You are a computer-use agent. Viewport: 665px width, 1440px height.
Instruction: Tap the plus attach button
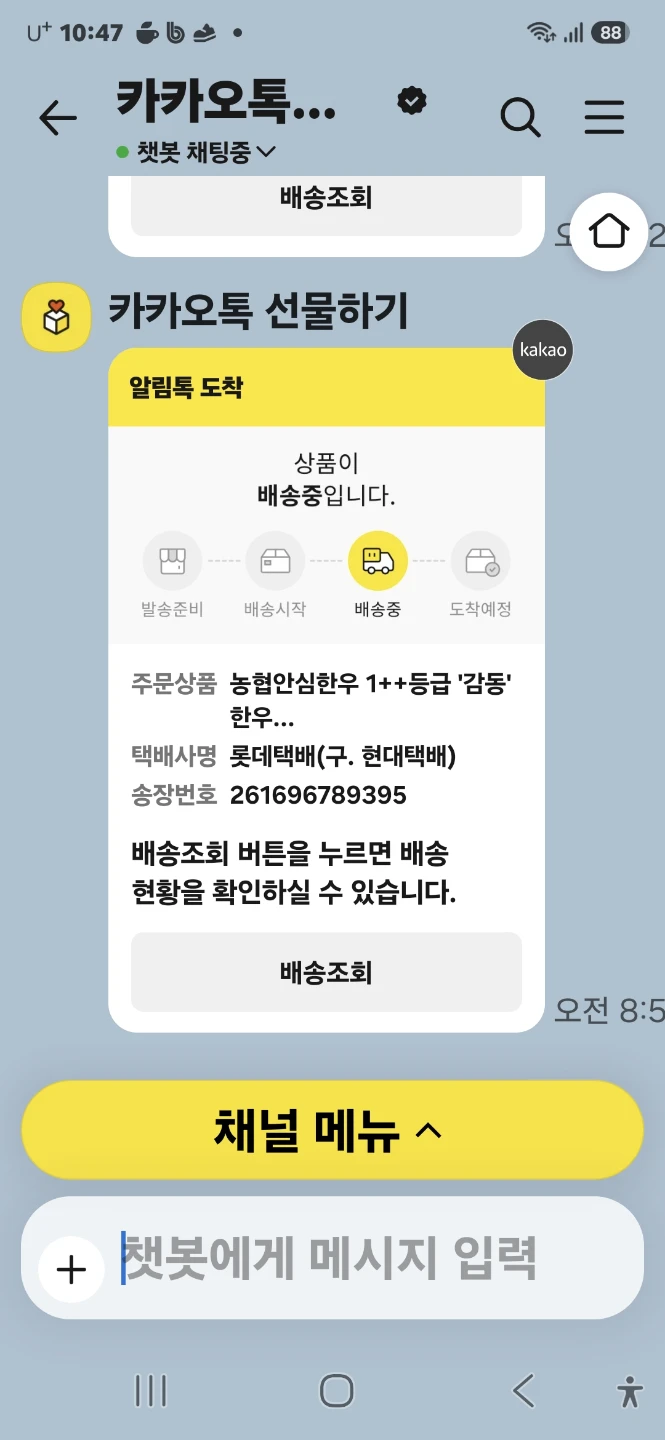71,1269
